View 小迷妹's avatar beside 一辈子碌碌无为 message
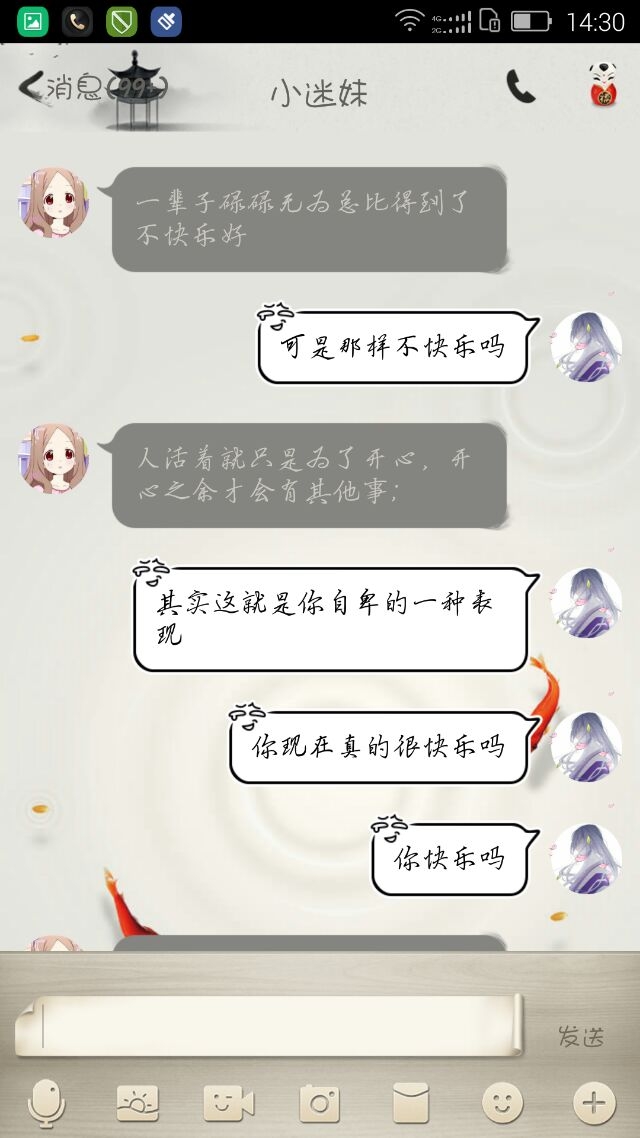Image resolution: width=640 pixels, height=1138 pixels. 53,202
